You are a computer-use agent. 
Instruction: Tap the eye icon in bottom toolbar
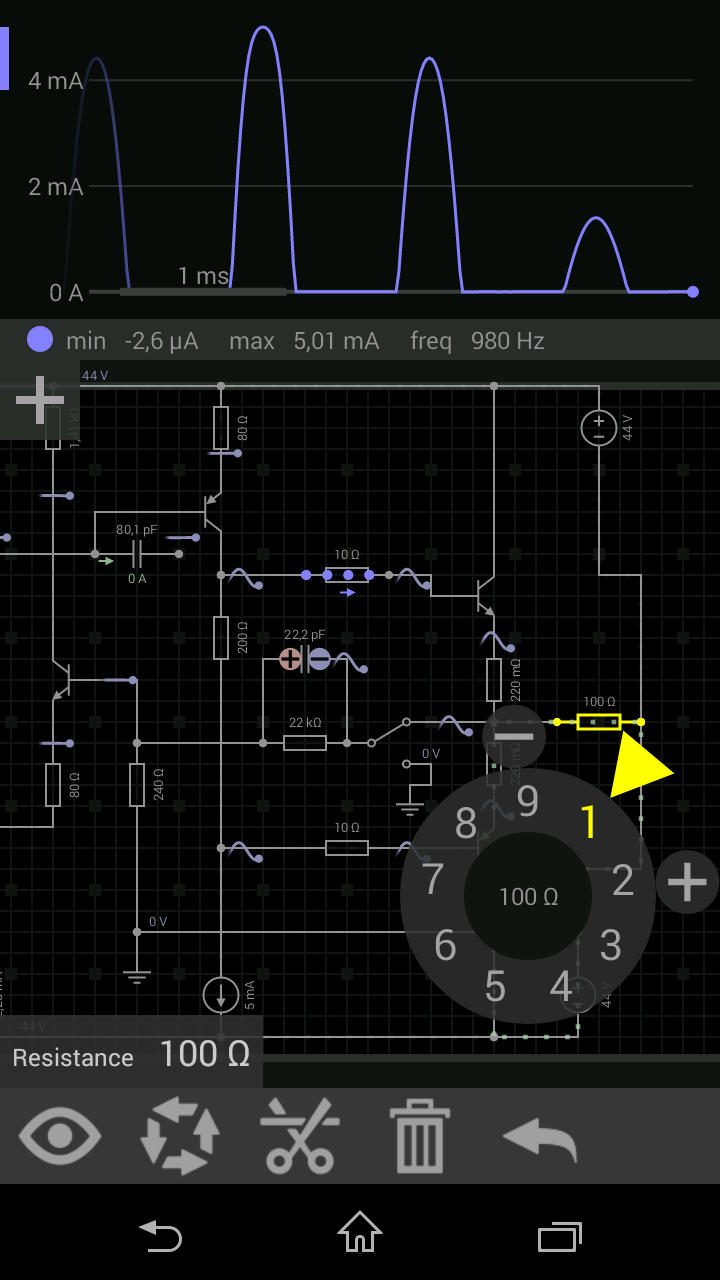coord(60,1136)
